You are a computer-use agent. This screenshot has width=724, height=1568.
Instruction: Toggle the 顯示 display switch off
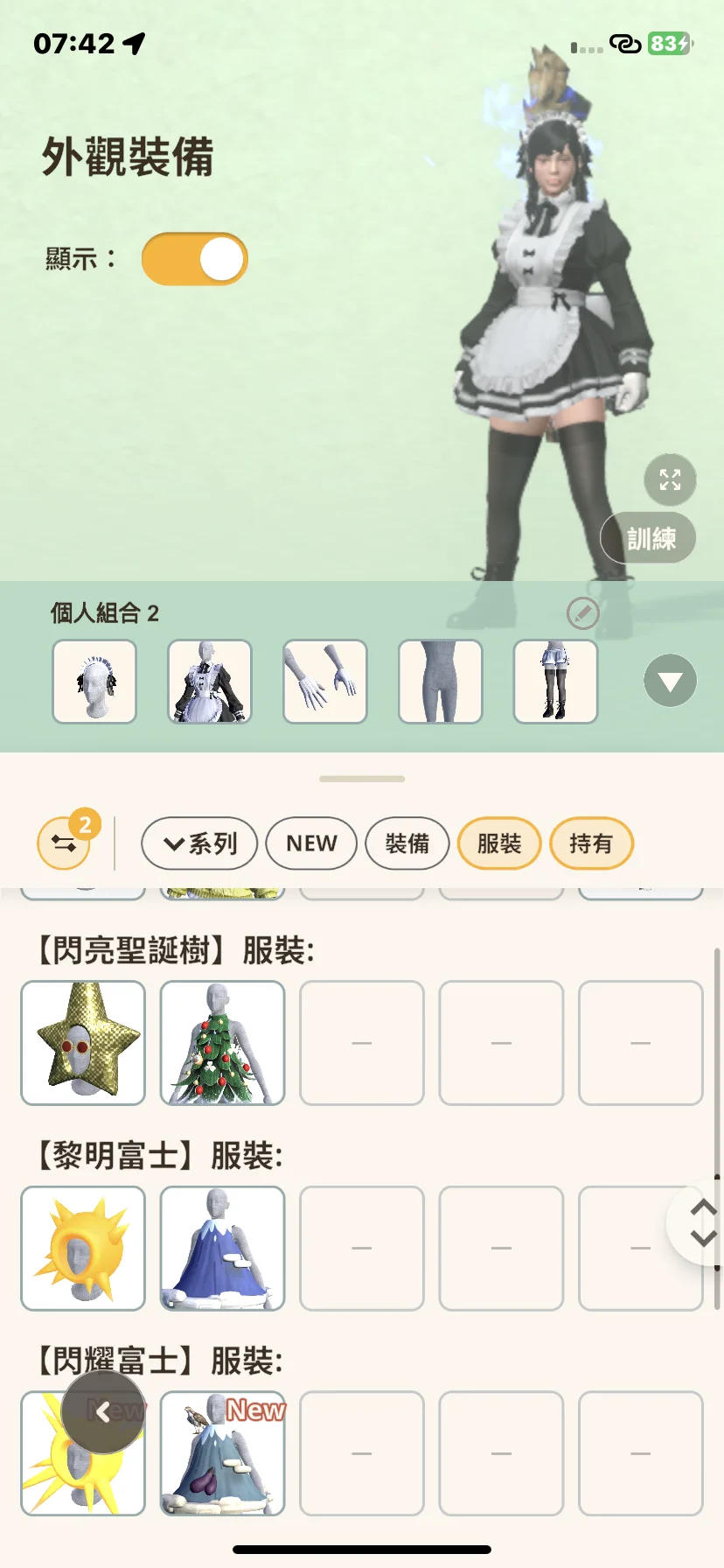pyautogui.click(x=194, y=259)
